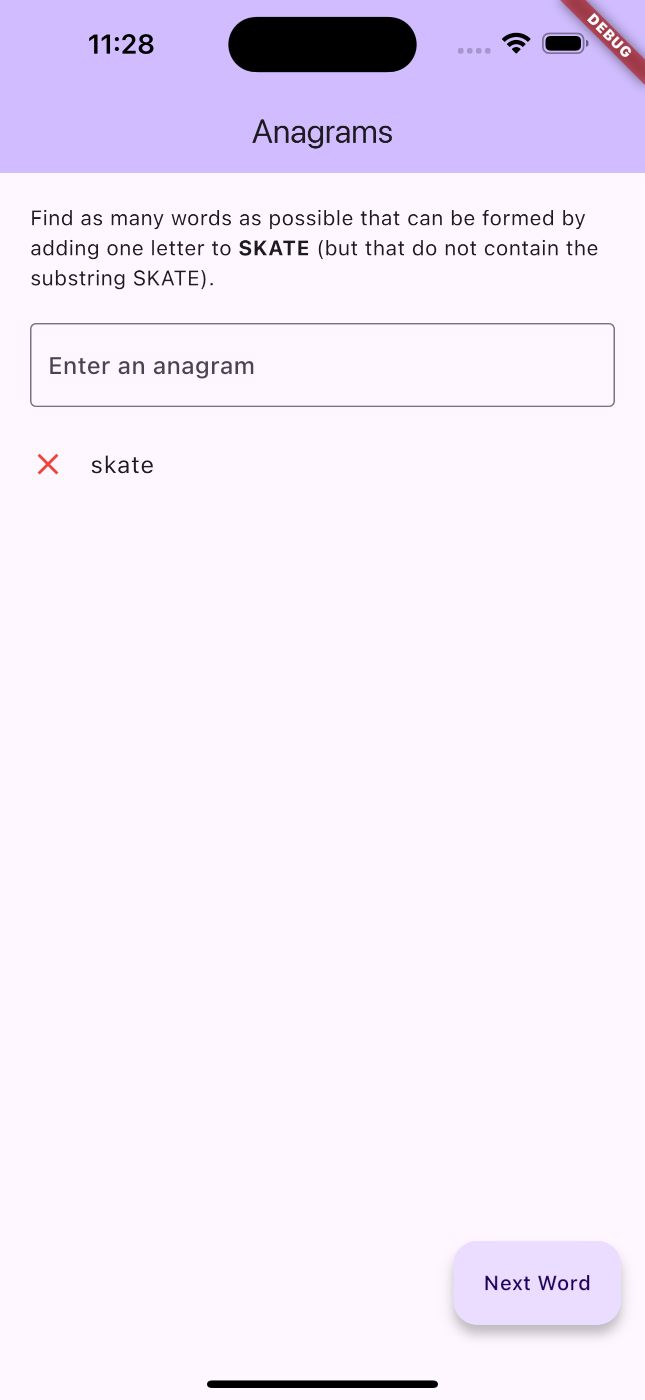Focus the Enter an anagram field
Viewport: 645px width, 1400px height.
(x=322, y=365)
